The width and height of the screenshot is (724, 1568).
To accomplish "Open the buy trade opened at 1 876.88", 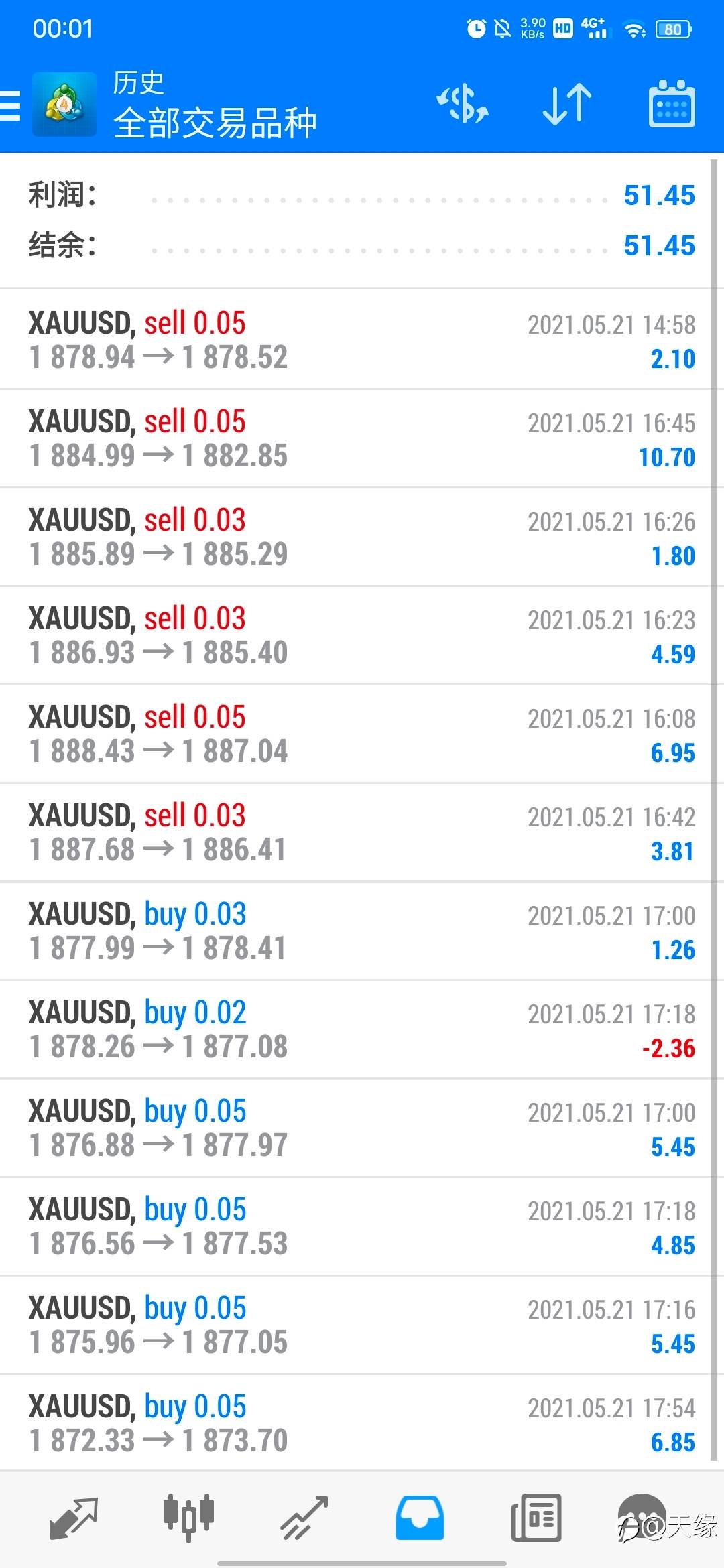I will (x=362, y=1128).
